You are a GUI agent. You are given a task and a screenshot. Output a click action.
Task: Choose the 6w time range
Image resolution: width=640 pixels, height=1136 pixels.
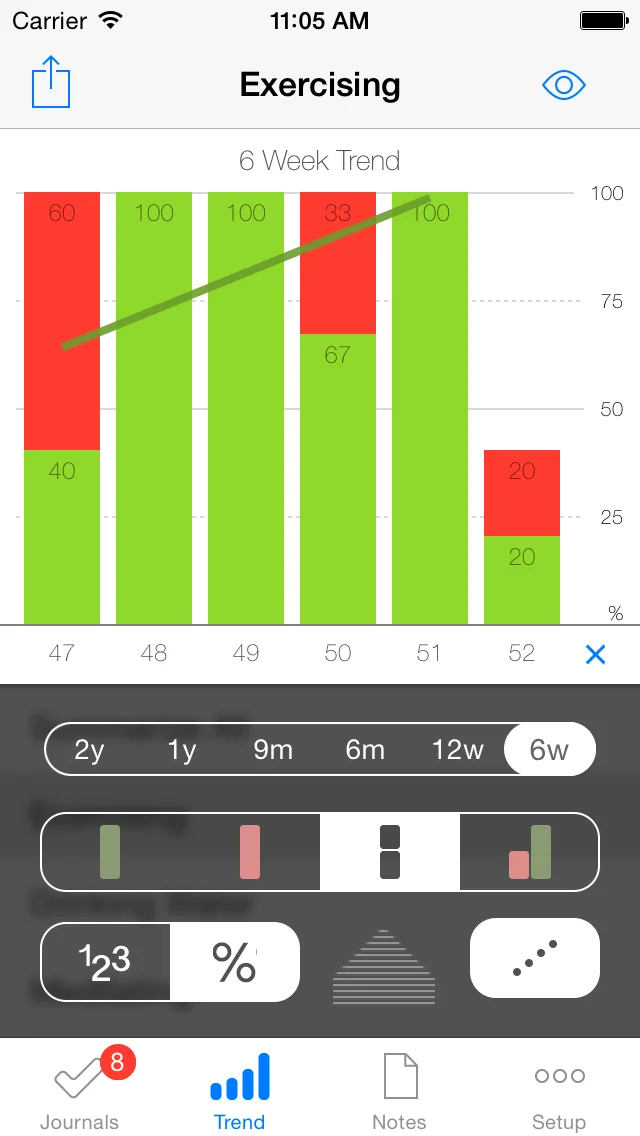pyautogui.click(x=549, y=750)
